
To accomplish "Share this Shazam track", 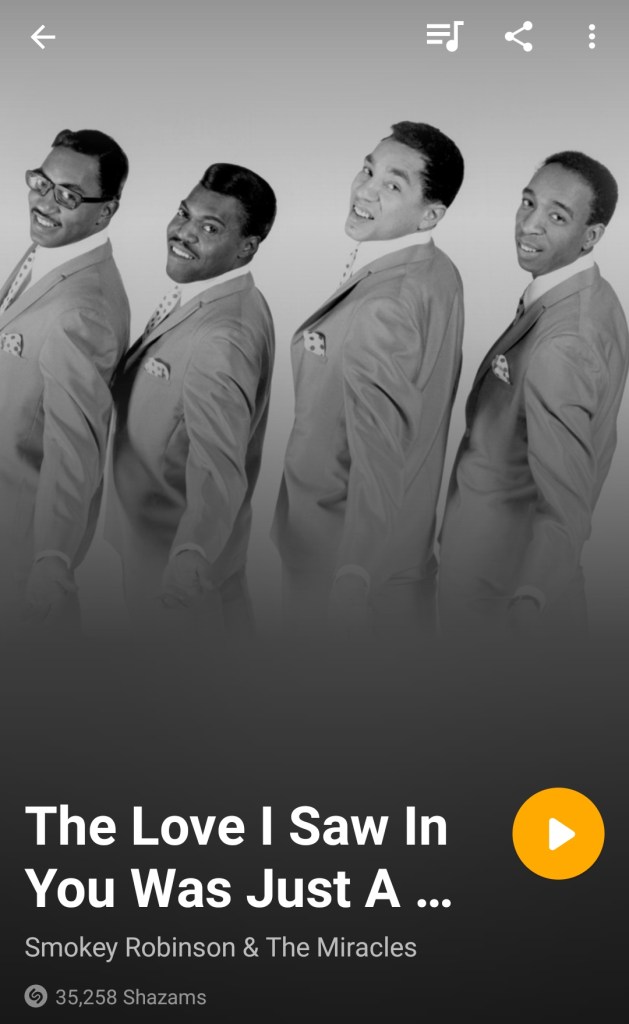I will coord(518,37).
